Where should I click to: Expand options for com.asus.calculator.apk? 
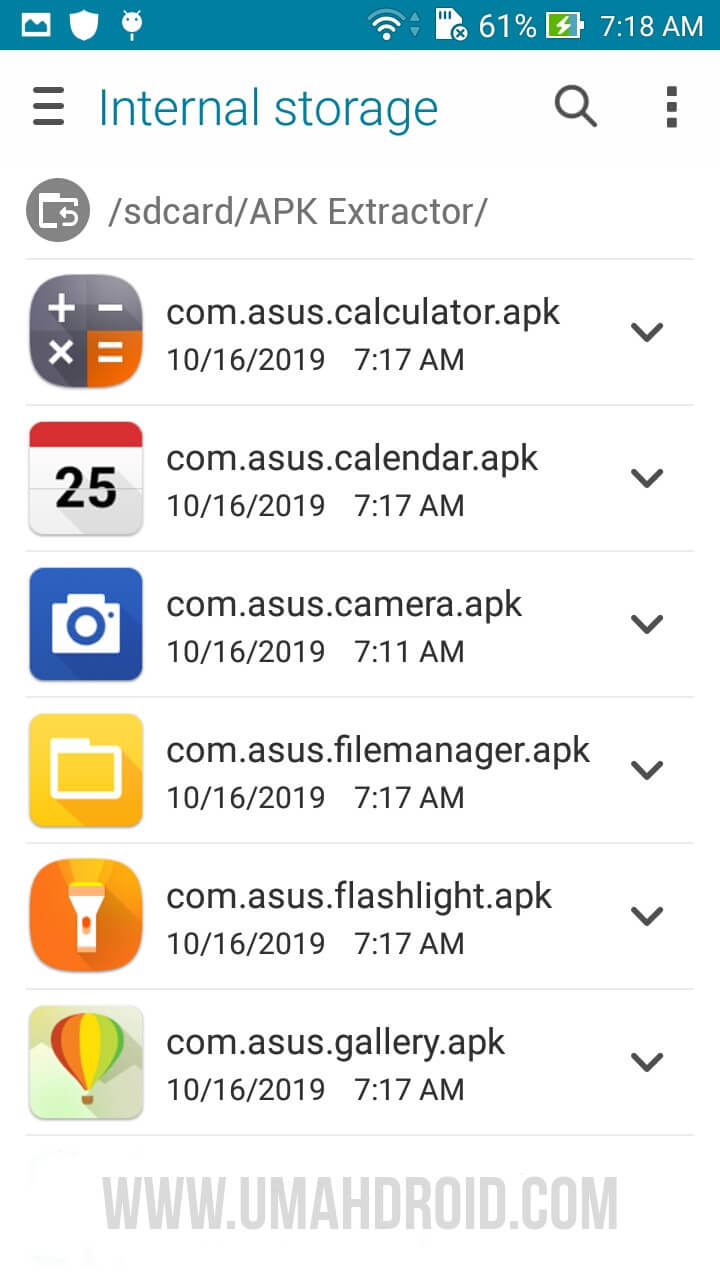click(x=647, y=332)
